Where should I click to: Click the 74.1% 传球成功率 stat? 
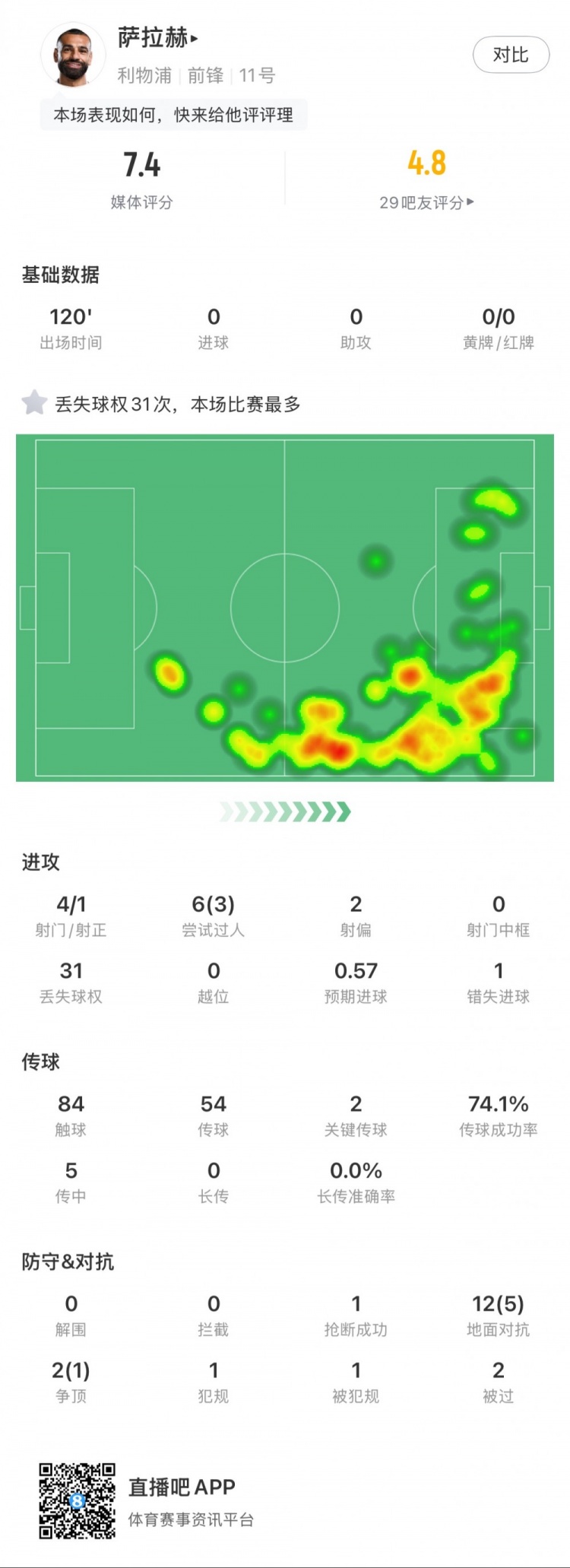[498, 1114]
